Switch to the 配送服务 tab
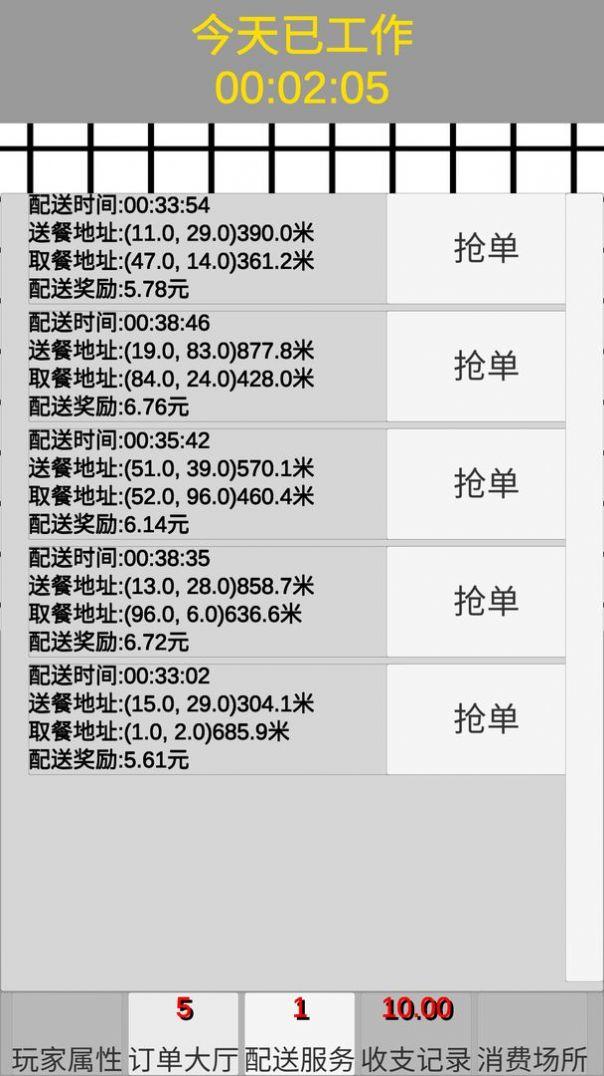Screen dimensions: 604x1076 [x=300, y=1036]
